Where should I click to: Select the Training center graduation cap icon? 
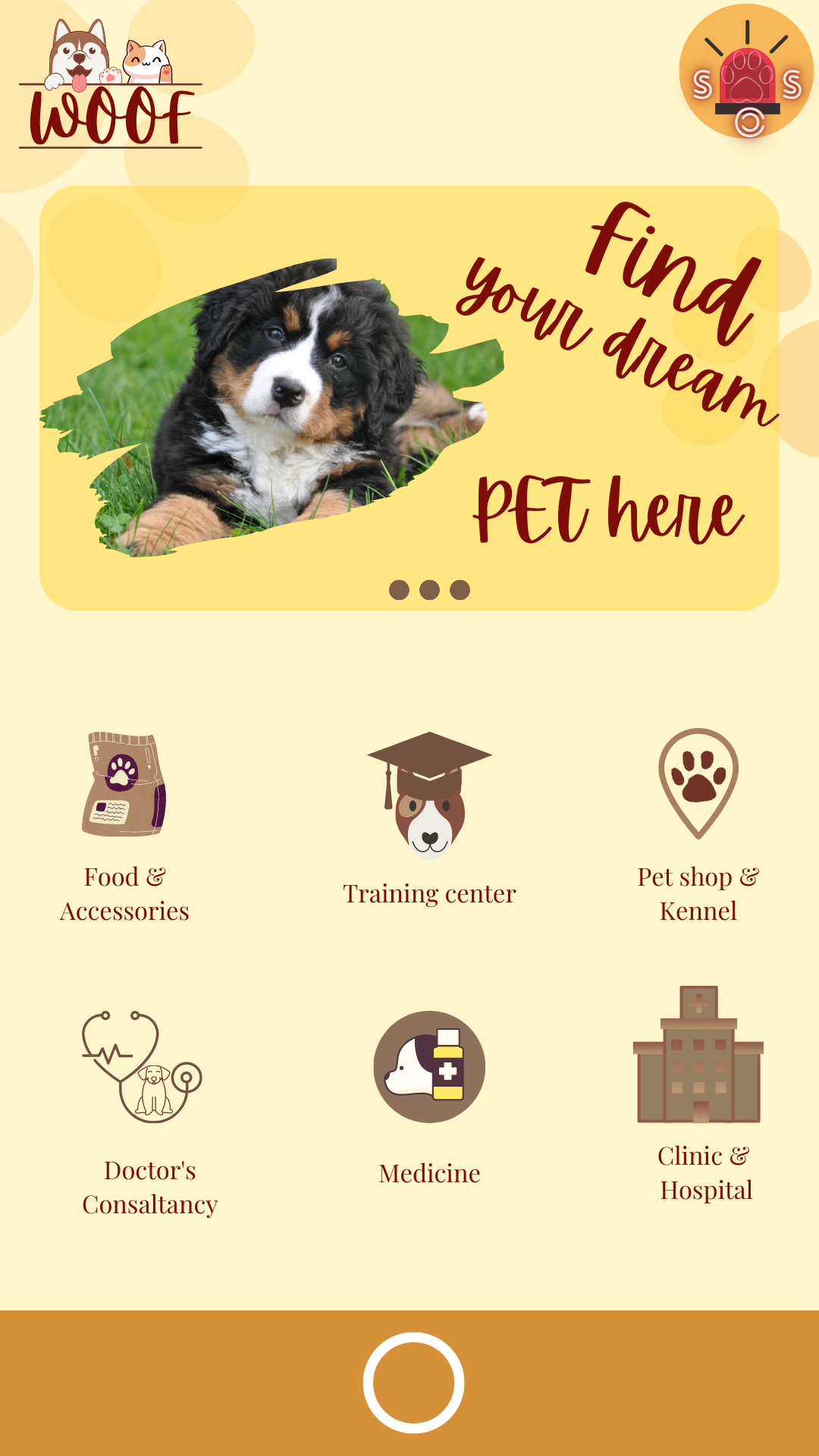click(428, 792)
